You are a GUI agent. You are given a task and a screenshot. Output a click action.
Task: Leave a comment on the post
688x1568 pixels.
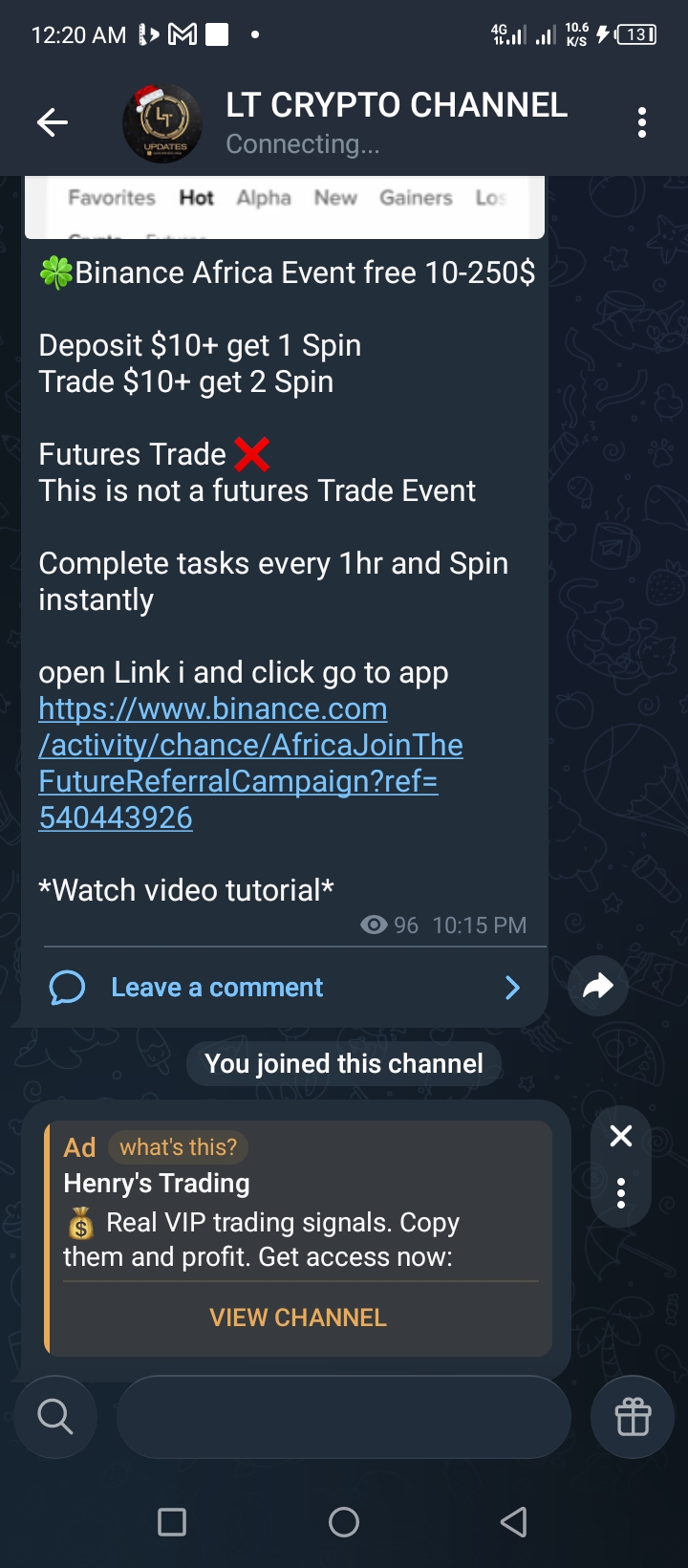[217, 987]
